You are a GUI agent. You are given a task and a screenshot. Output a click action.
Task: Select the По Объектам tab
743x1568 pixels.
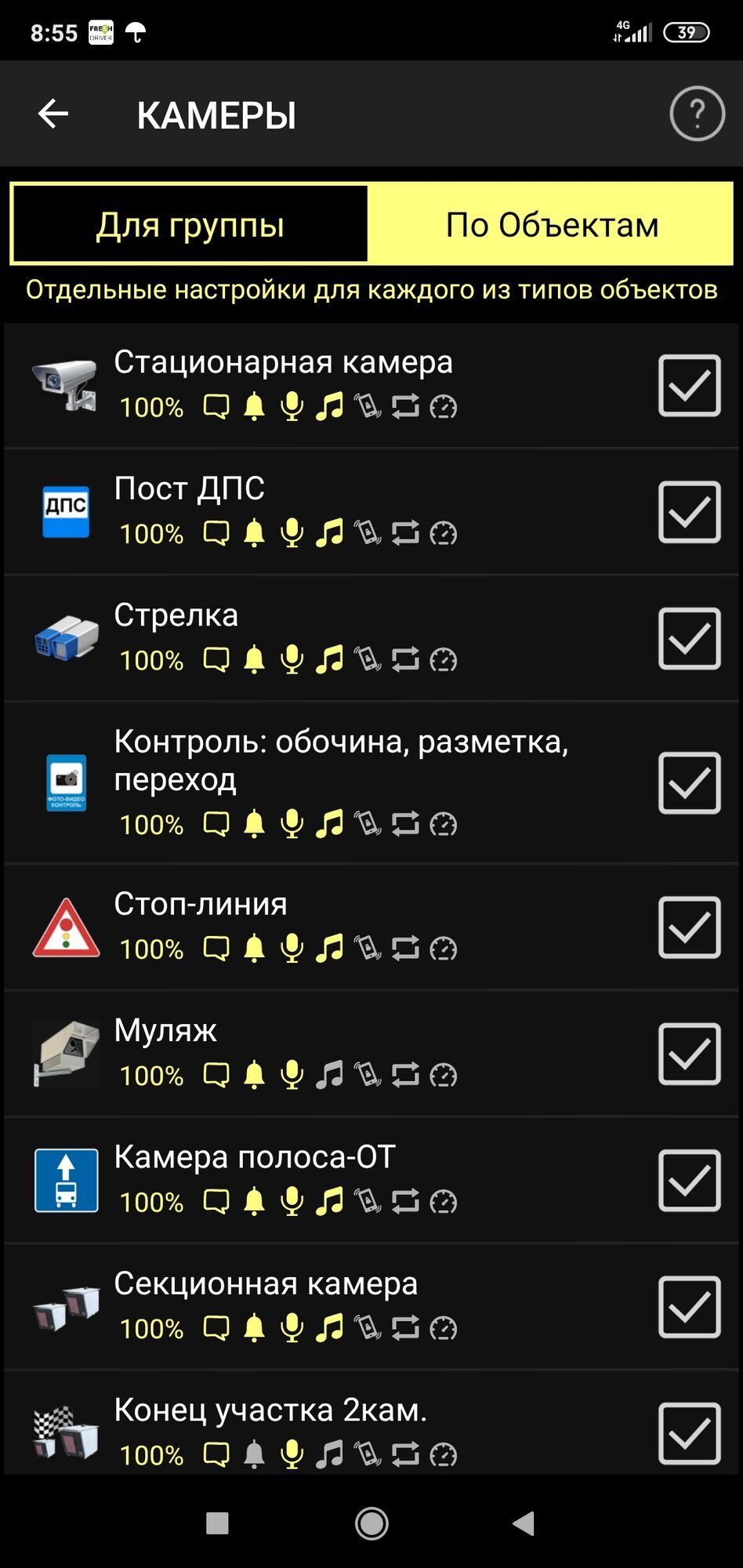pos(551,224)
